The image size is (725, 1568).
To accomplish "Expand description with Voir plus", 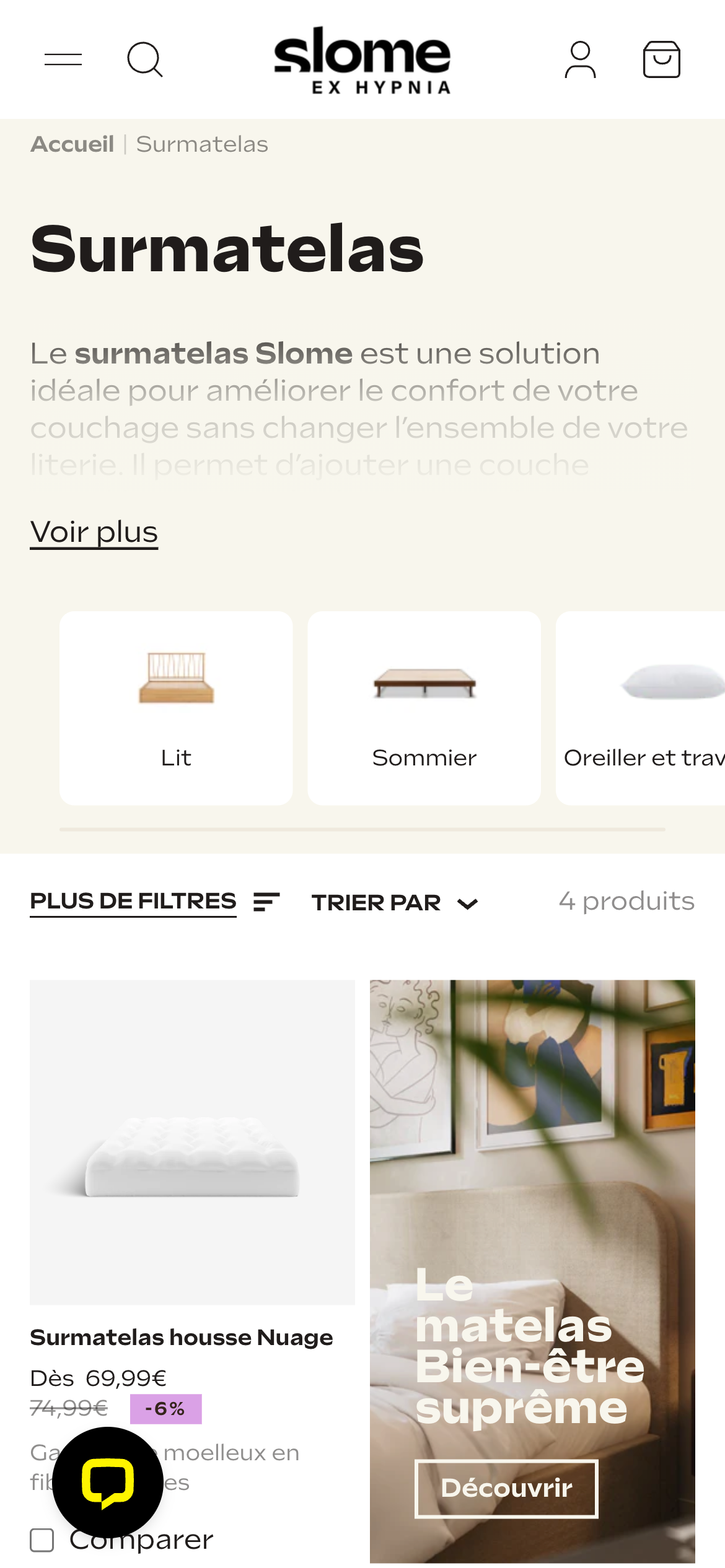I will click(94, 532).
